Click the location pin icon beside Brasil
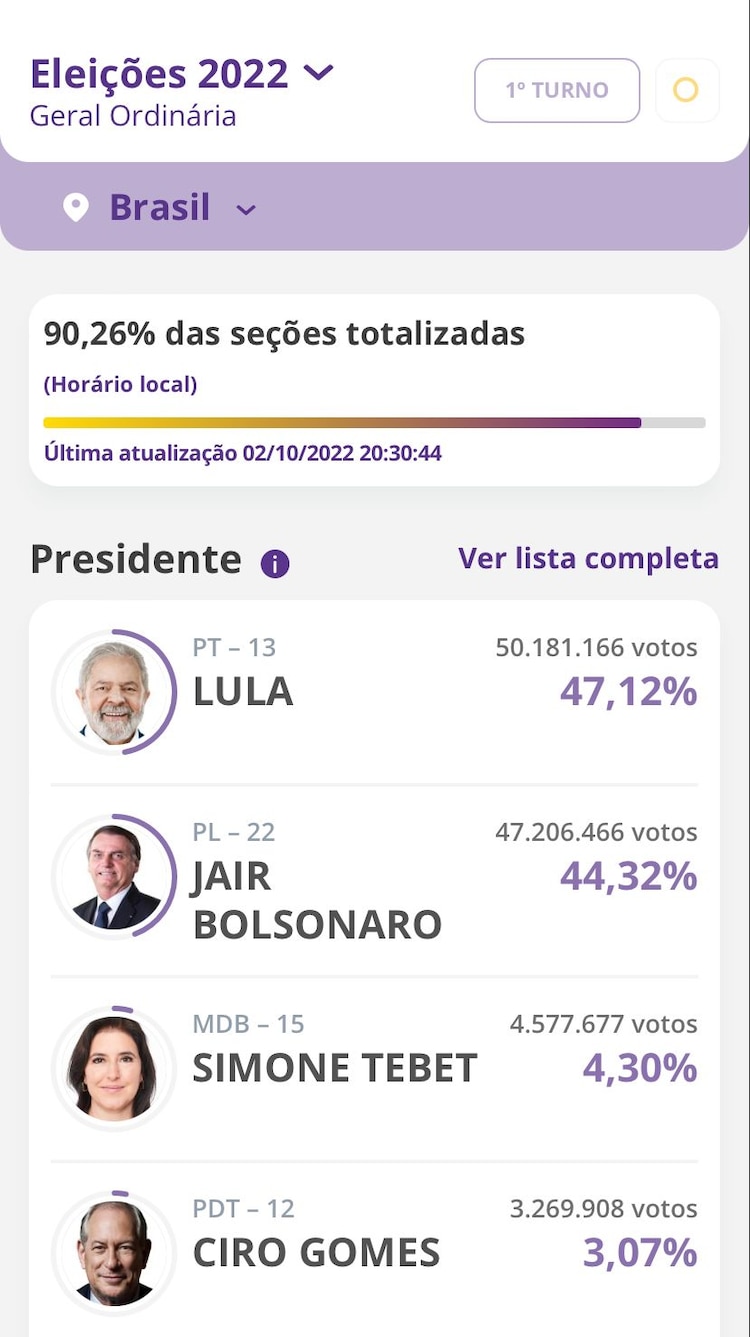 (75, 207)
